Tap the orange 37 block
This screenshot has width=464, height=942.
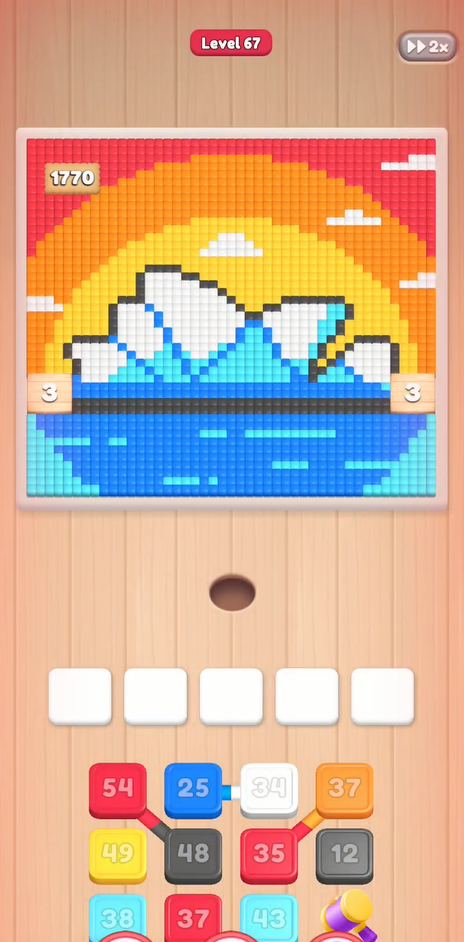point(344,790)
